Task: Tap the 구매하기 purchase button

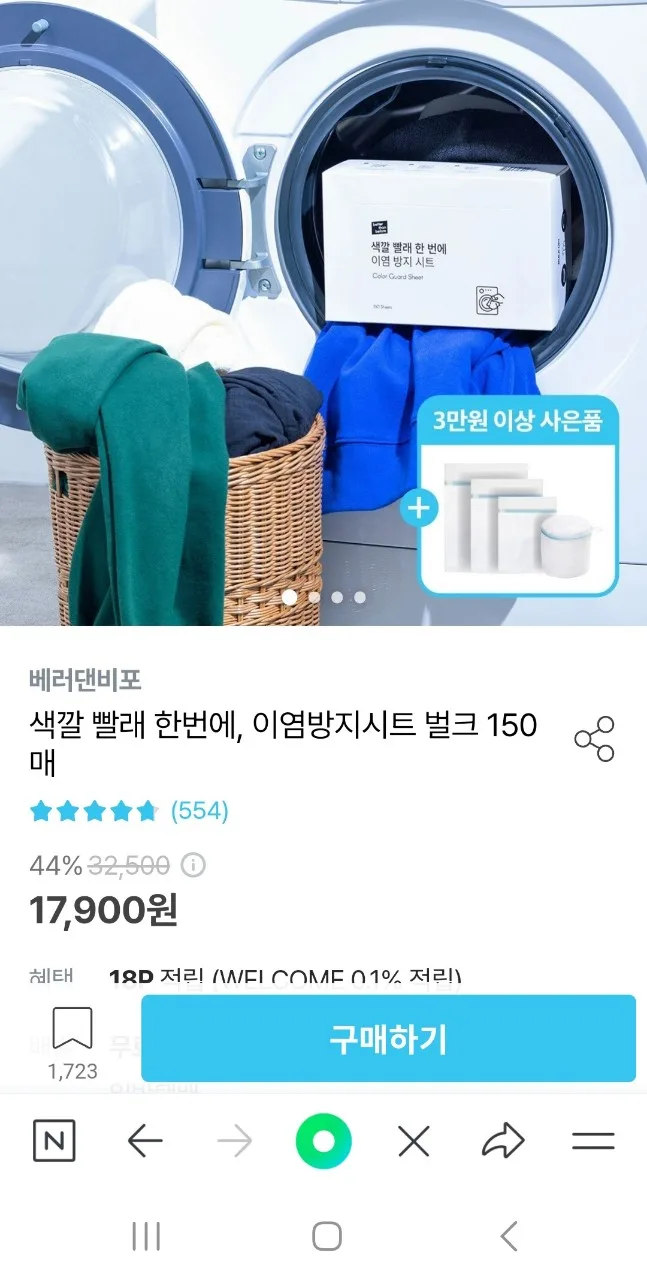Action: pos(388,1038)
